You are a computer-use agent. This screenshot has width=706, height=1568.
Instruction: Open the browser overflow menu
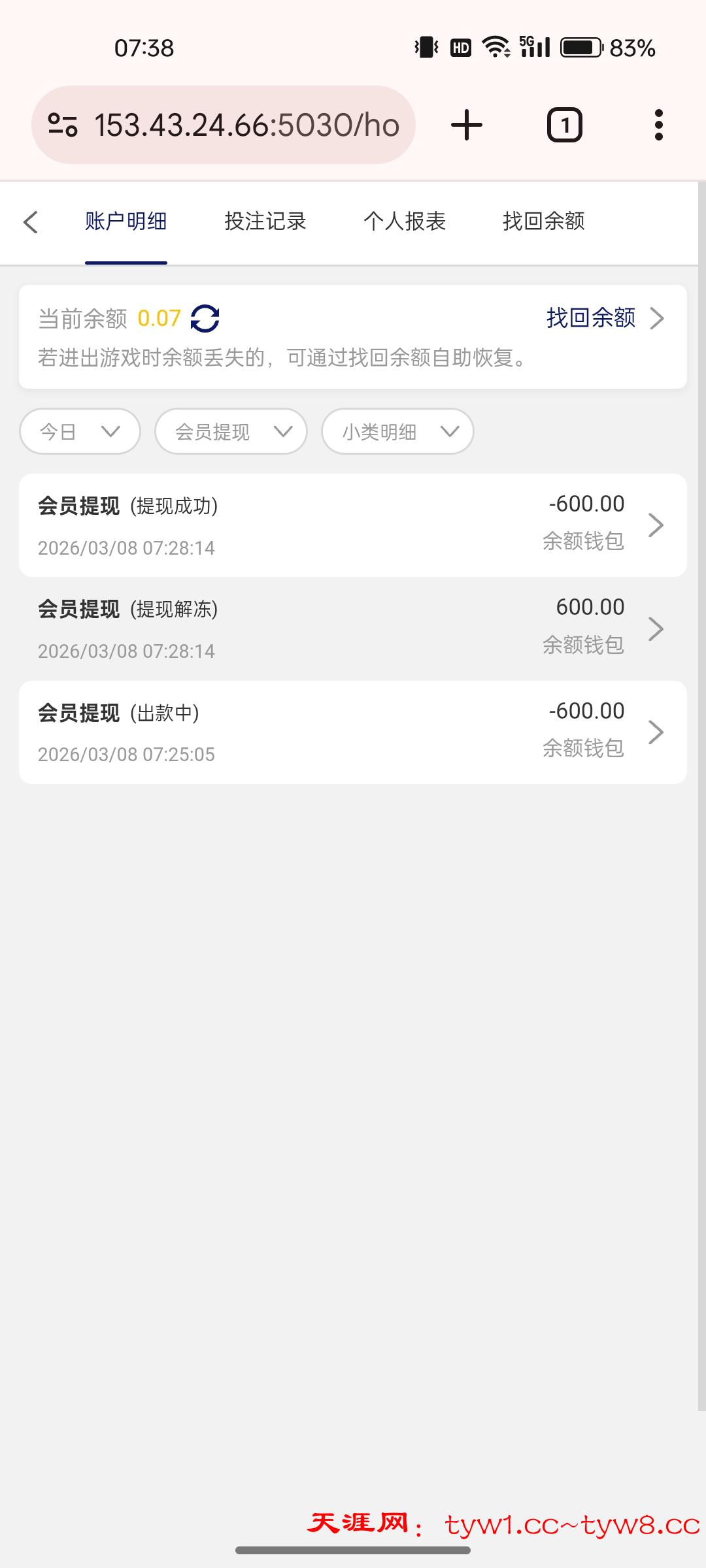658,125
